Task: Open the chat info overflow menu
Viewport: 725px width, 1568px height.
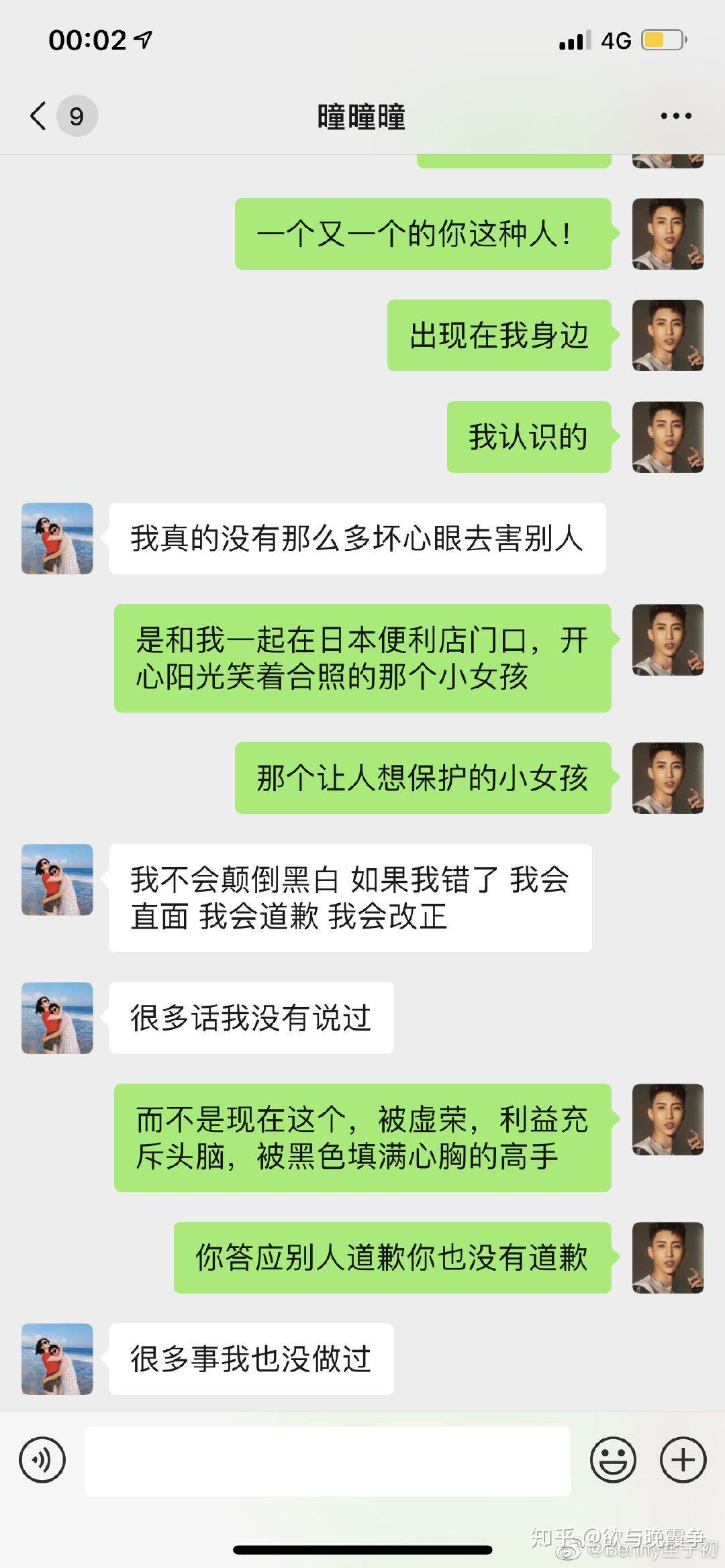Action: pyautogui.click(x=675, y=116)
